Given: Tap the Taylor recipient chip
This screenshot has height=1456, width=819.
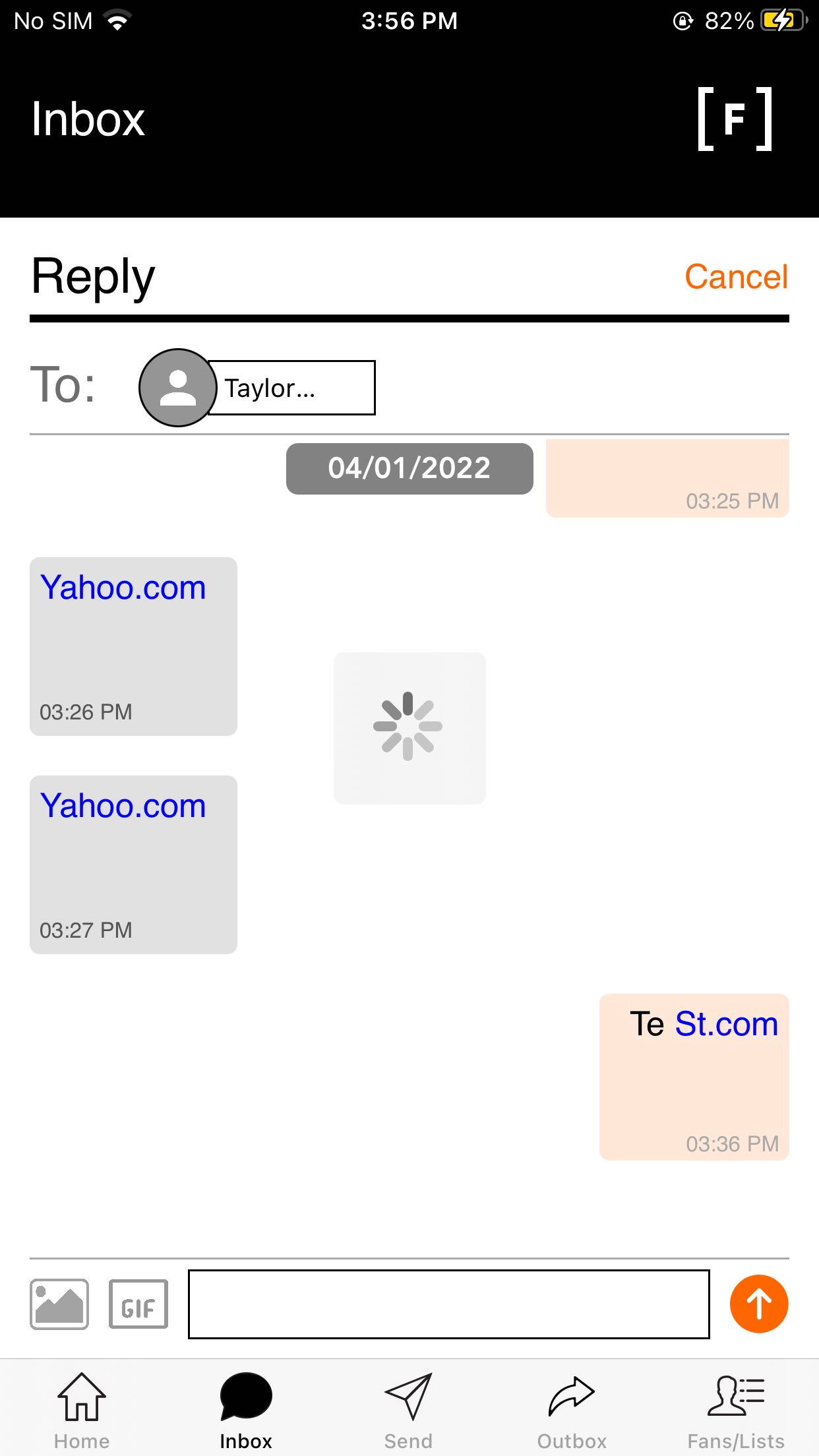Looking at the screenshot, I should (257, 388).
